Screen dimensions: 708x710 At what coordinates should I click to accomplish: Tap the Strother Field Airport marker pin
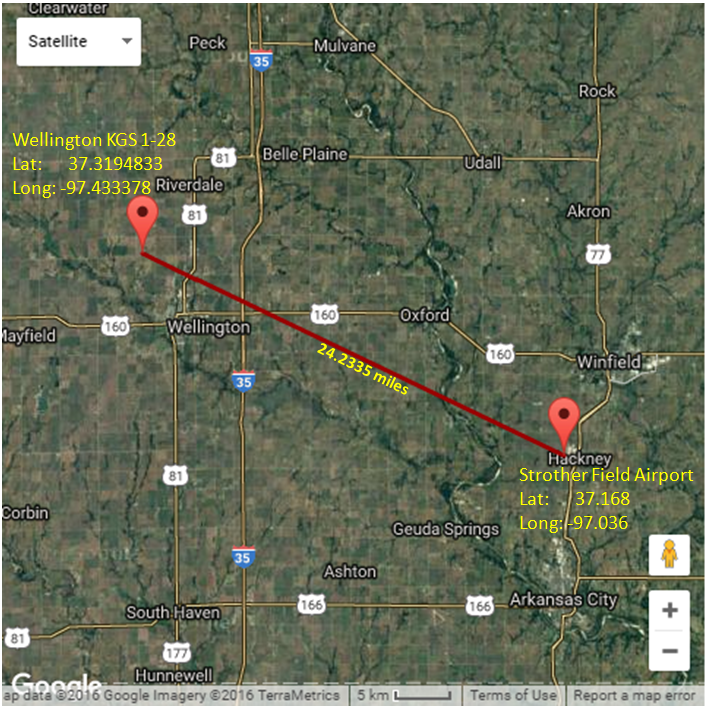coord(565,418)
